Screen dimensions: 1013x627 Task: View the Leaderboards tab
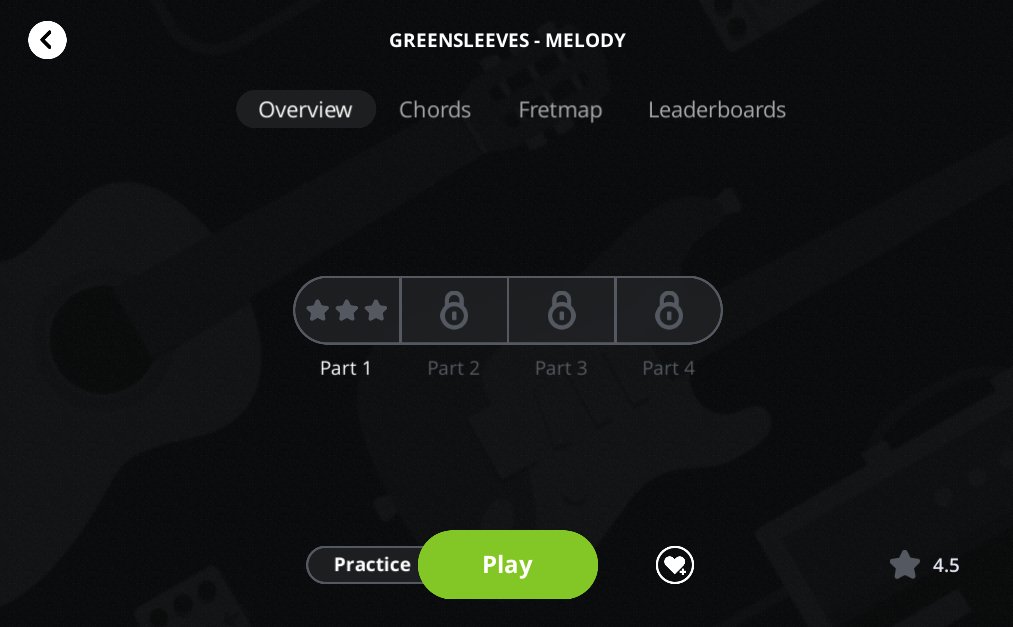click(716, 110)
